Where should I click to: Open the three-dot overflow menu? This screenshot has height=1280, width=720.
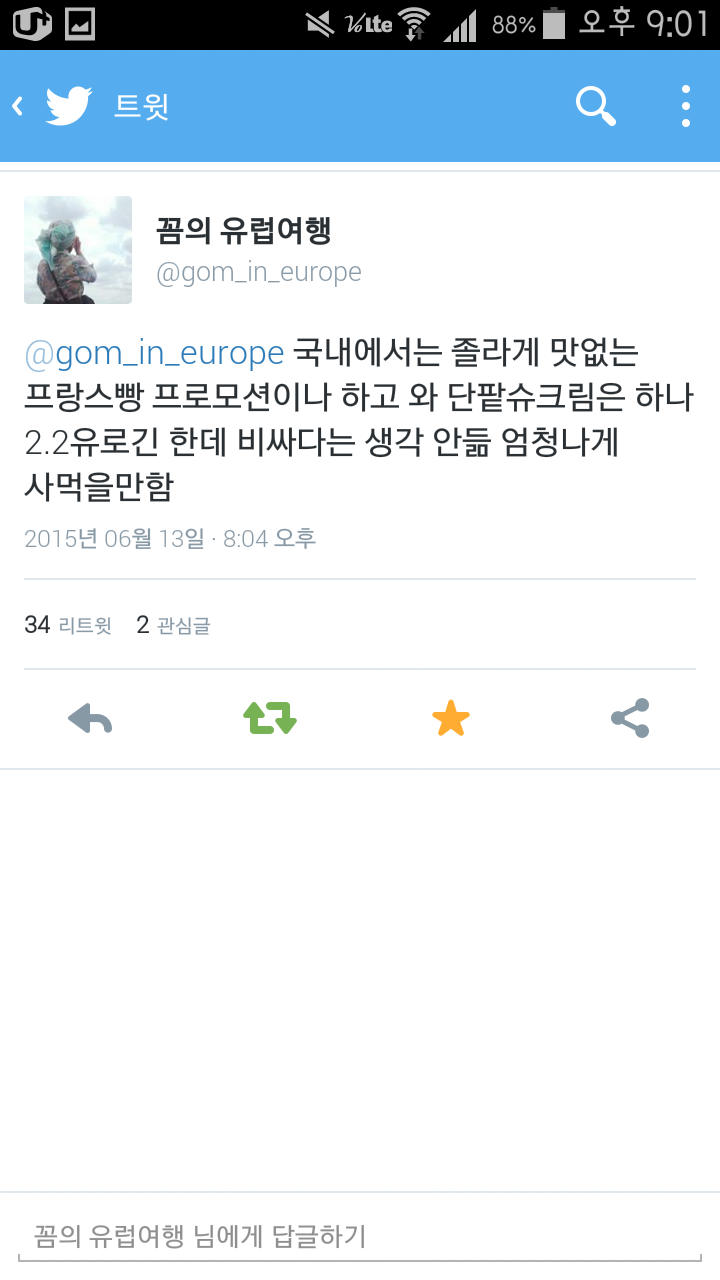pyautogui.click(x=685, y=106)
